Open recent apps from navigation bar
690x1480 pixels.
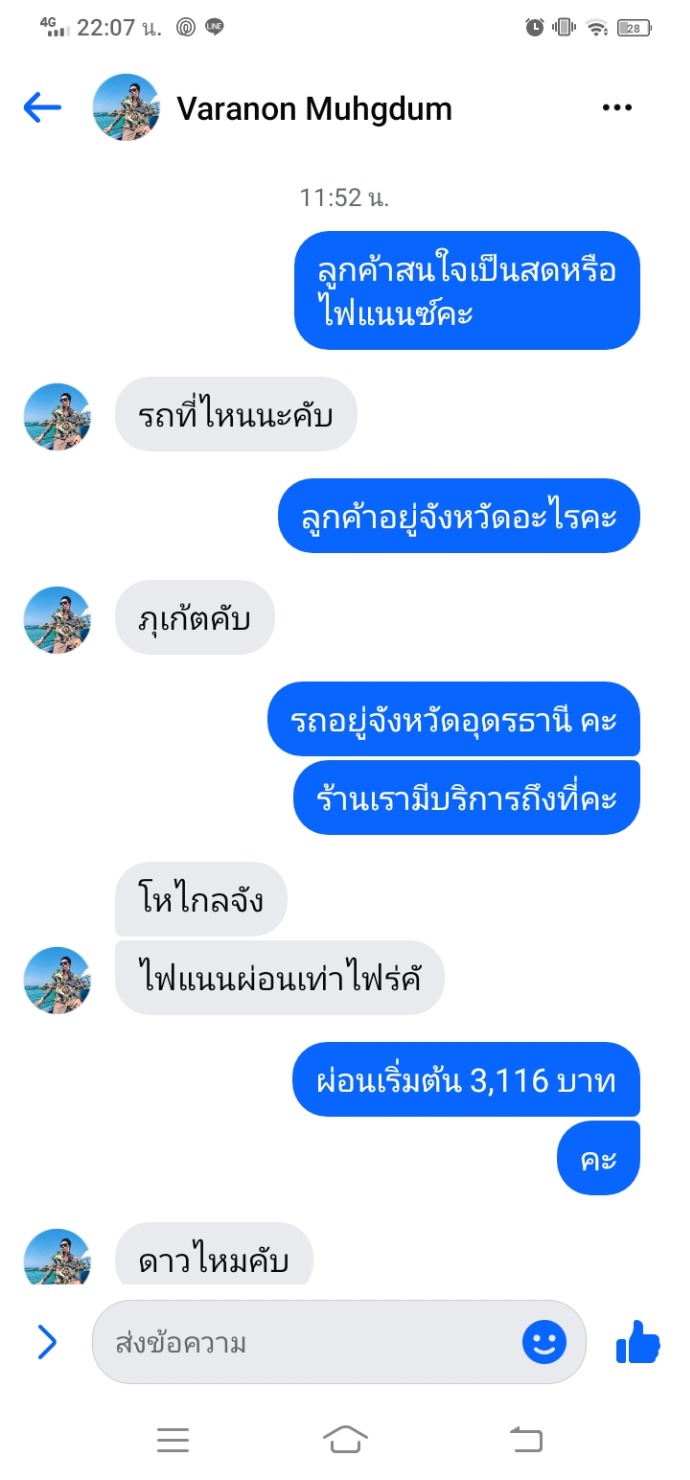pos(173,1440)
